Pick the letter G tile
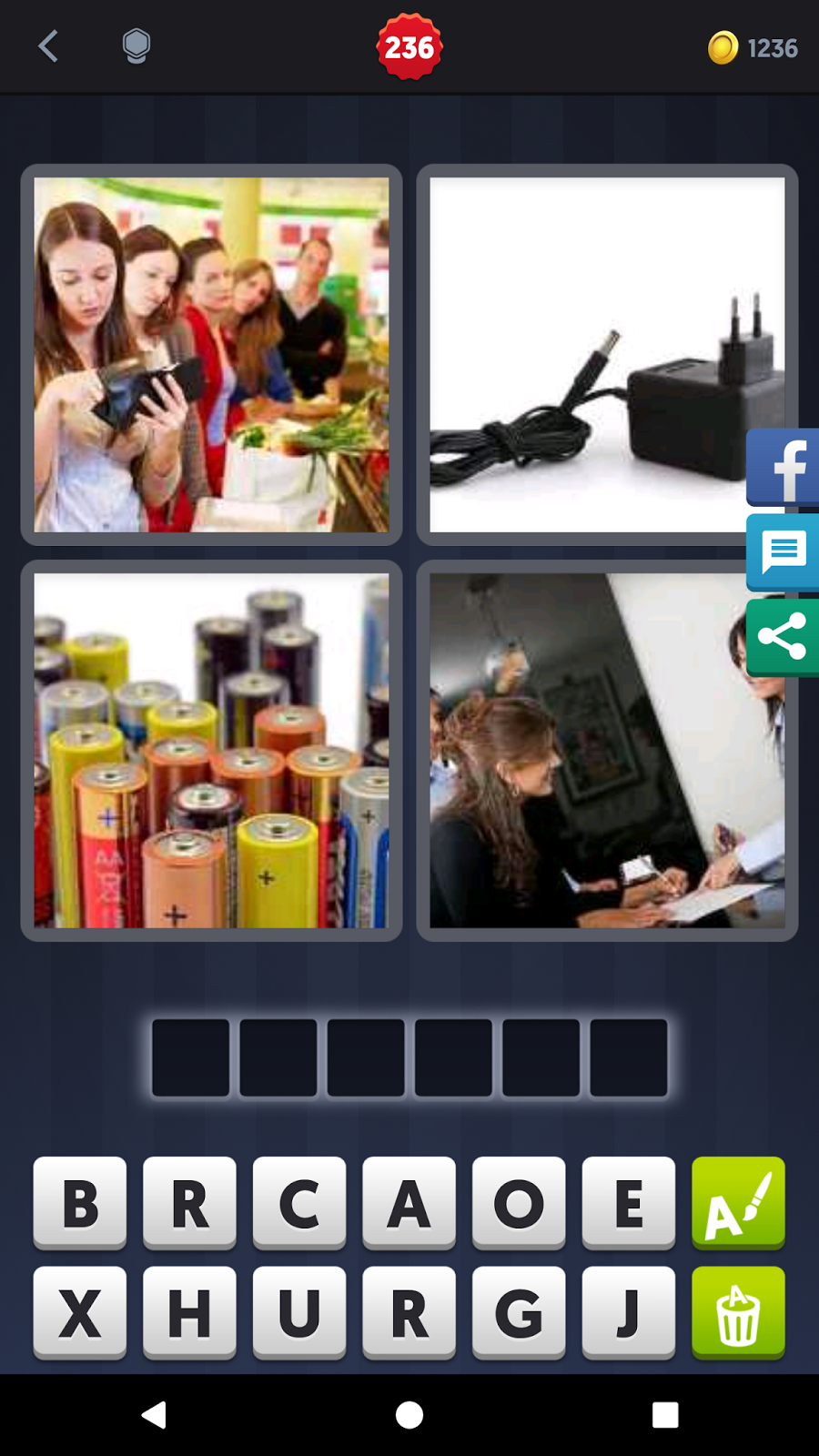The width and height of the screenshot is (819, 1456). coord(519,1312)
